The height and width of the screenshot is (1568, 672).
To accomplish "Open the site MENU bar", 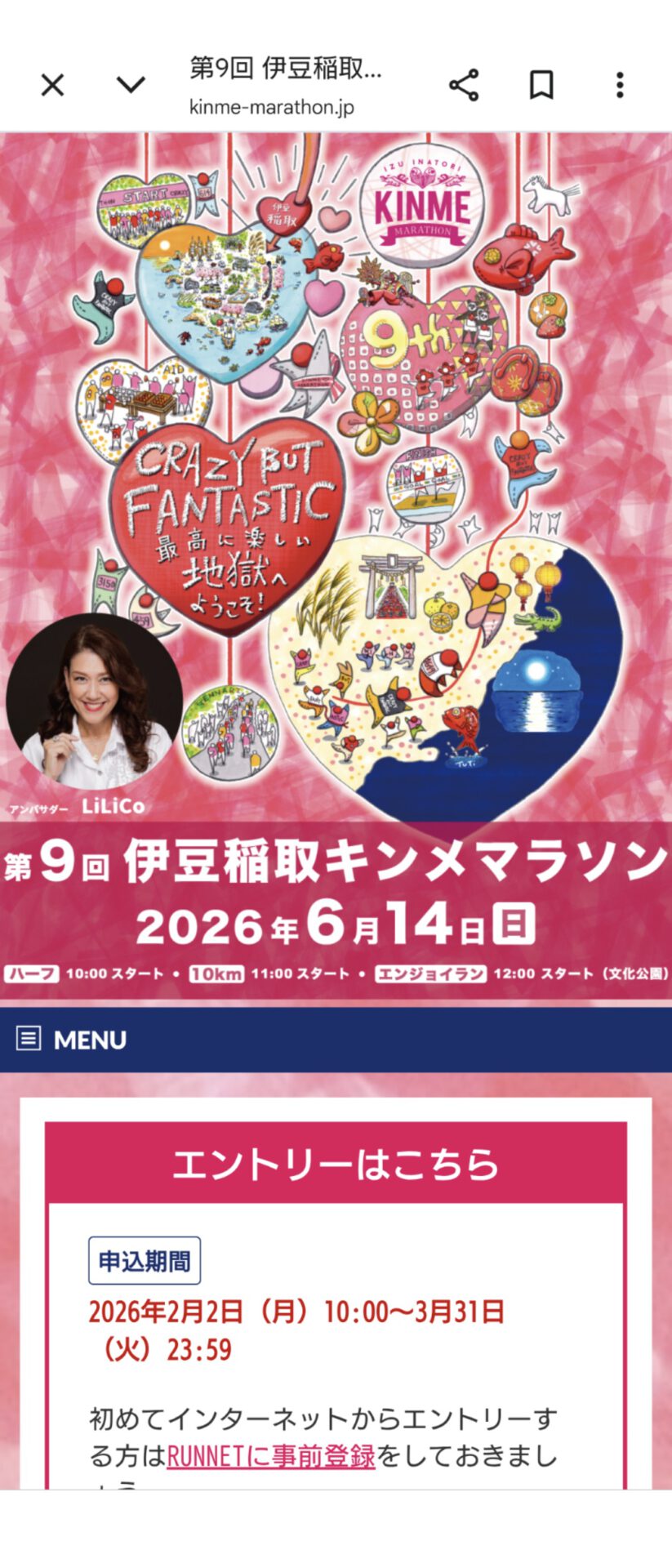I will [336, 1039].
